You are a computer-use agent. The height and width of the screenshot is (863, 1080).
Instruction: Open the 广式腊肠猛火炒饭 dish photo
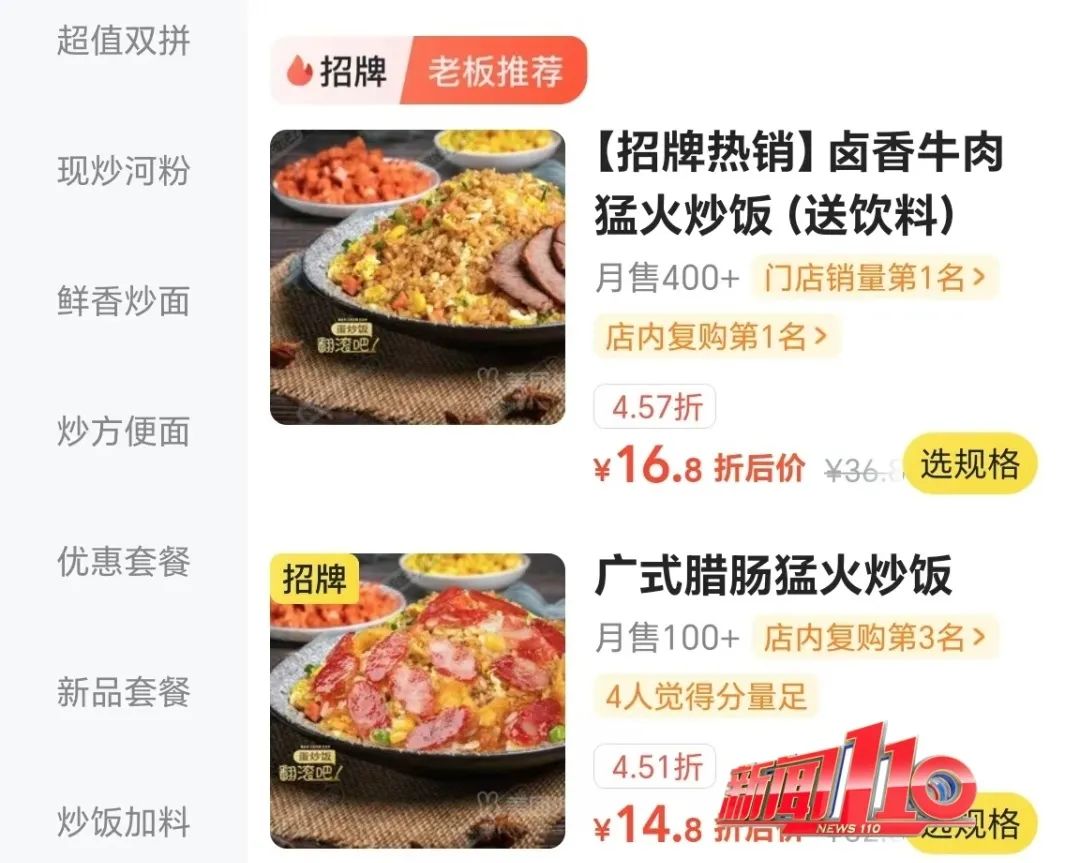click(x=417, y=700)
